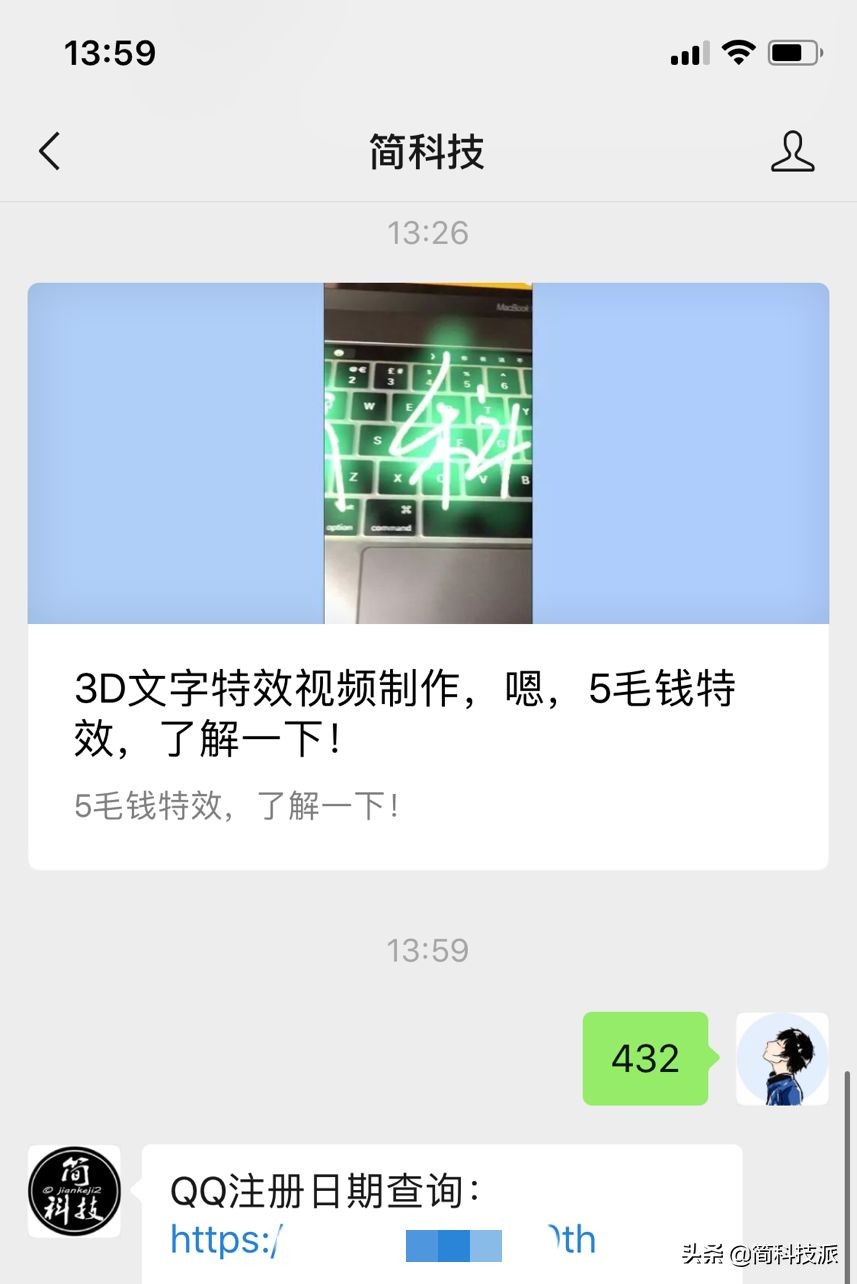Select the green 432 message bubble
The height and width of the screenshot is (1284, 857).
645,1058
